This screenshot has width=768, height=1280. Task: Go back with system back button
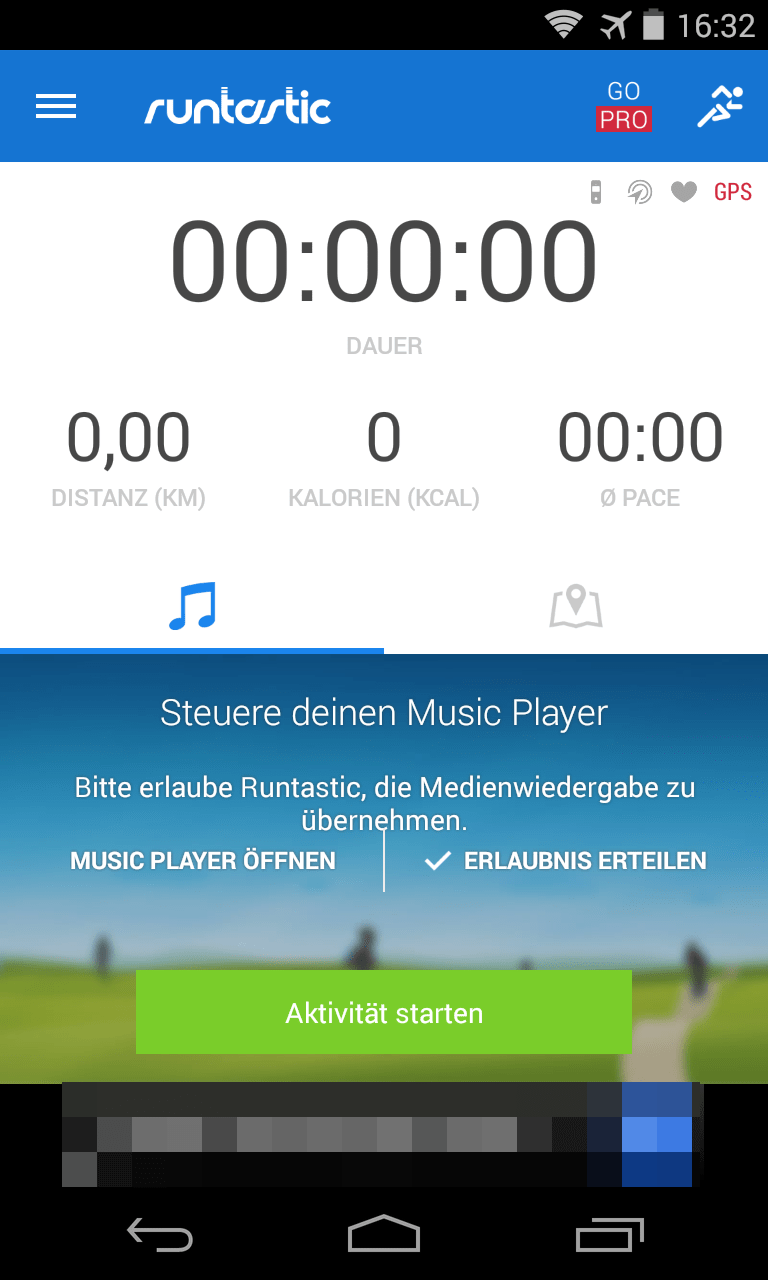pyautogui.click(x=160, y=1236)
